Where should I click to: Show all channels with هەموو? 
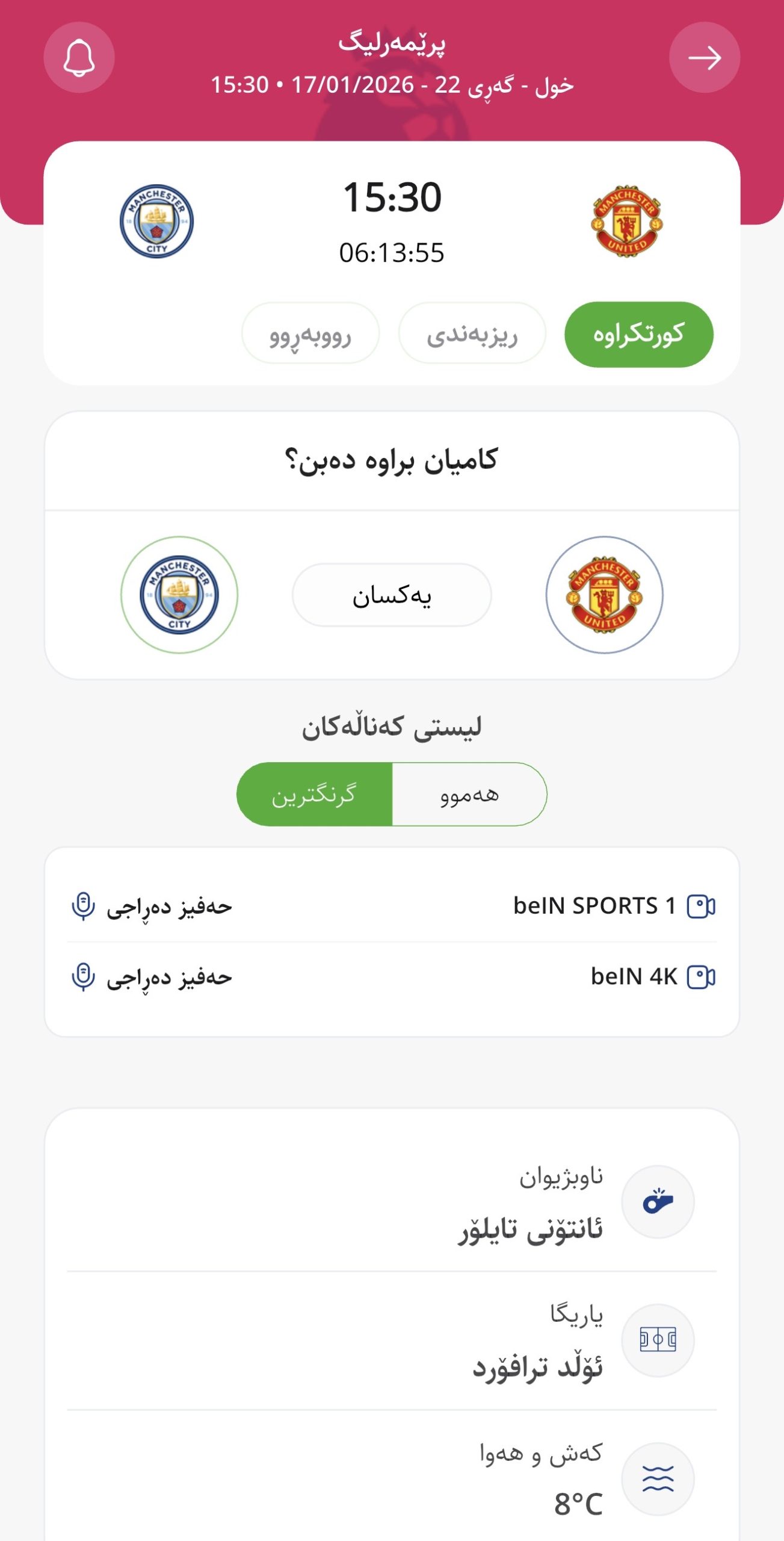click(x=469, y=795)
